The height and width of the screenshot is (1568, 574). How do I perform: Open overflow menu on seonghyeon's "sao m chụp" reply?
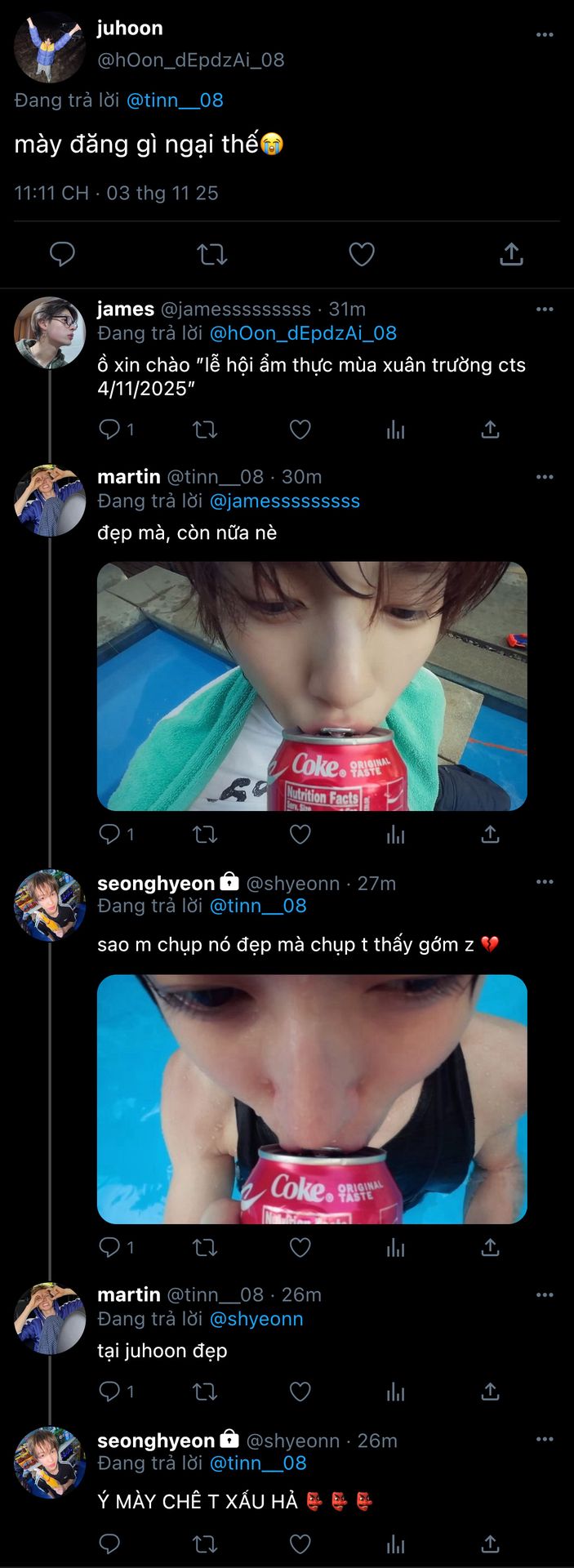(x=545, y=882)
